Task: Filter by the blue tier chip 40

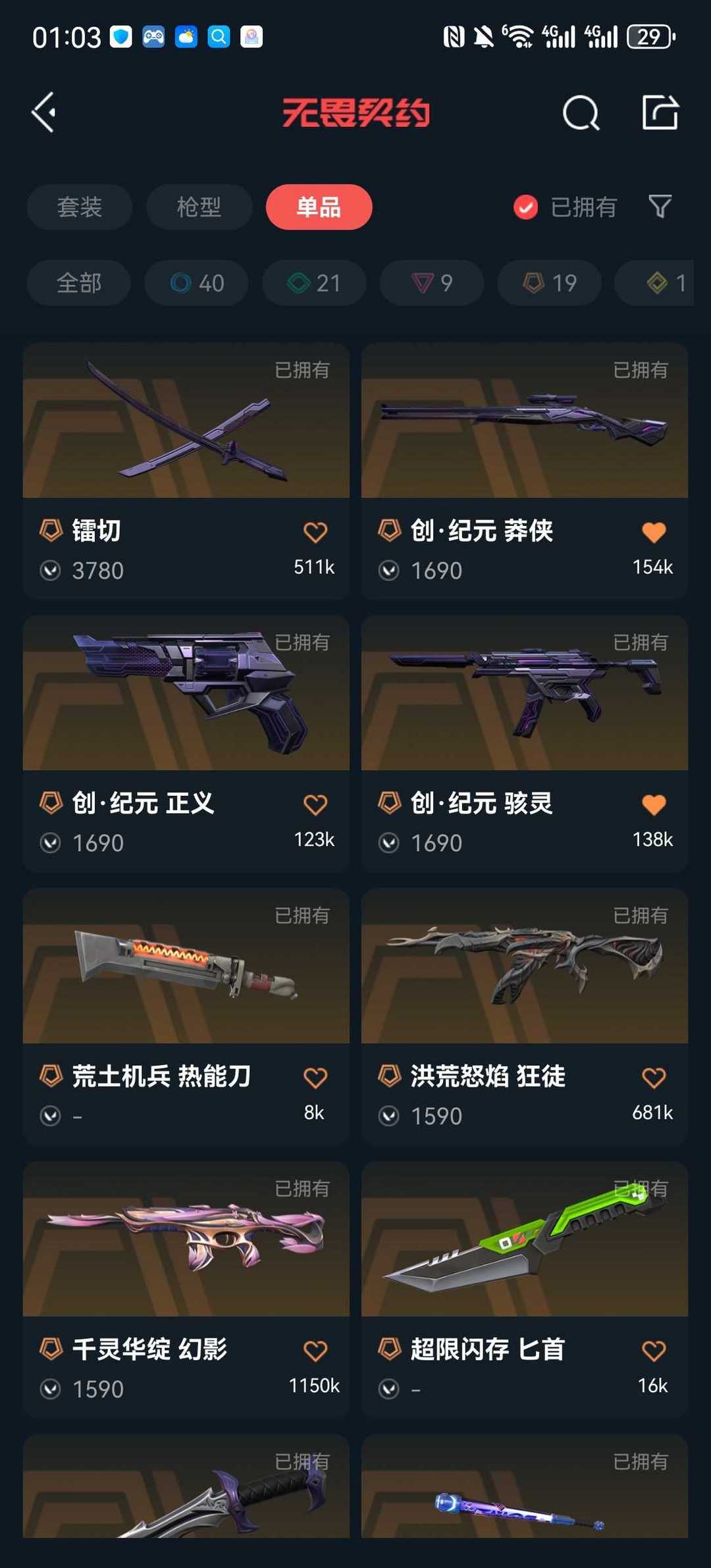Action: coord(196,283)
